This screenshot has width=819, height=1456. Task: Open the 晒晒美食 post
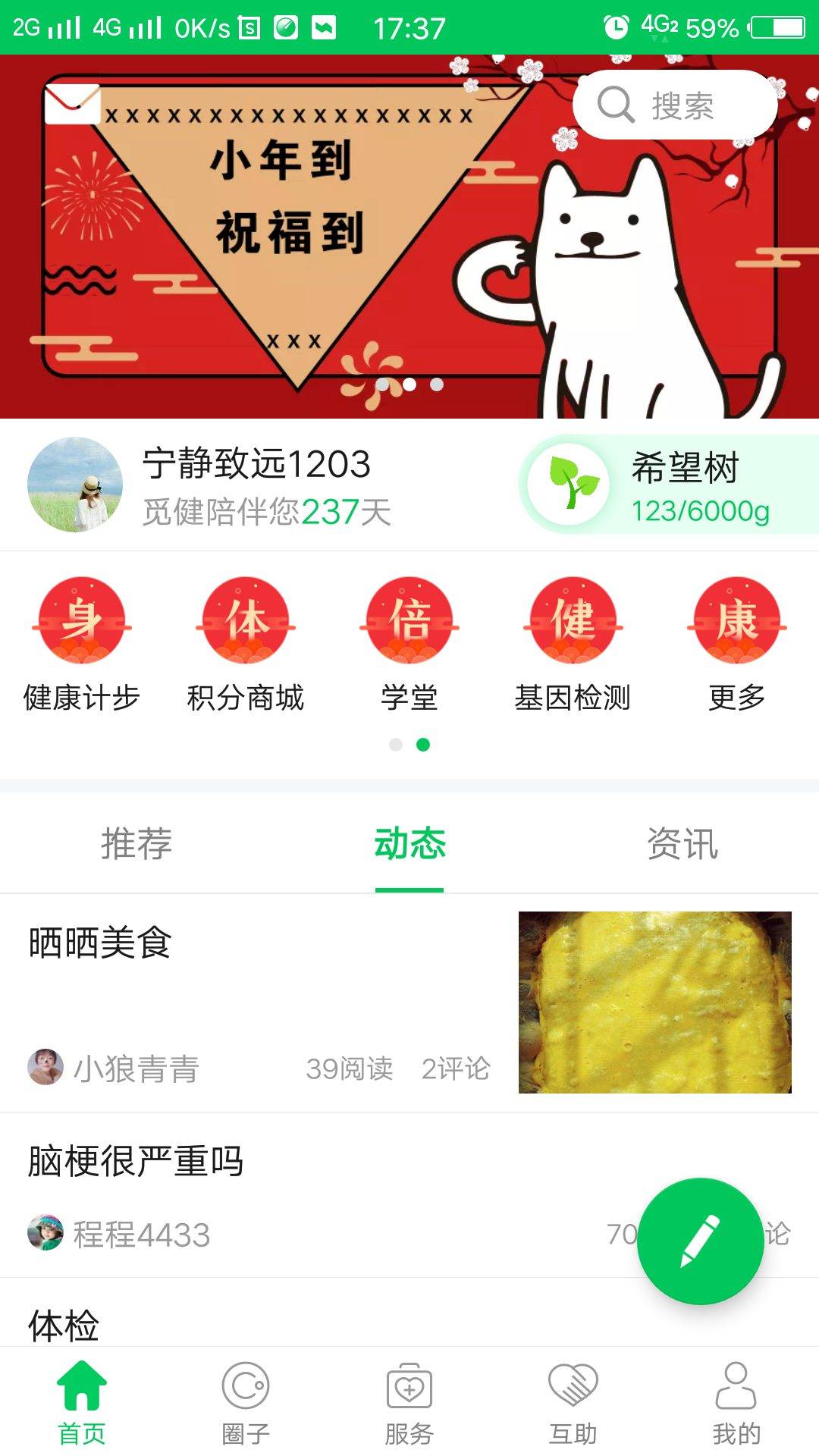tap(258, 1001)
